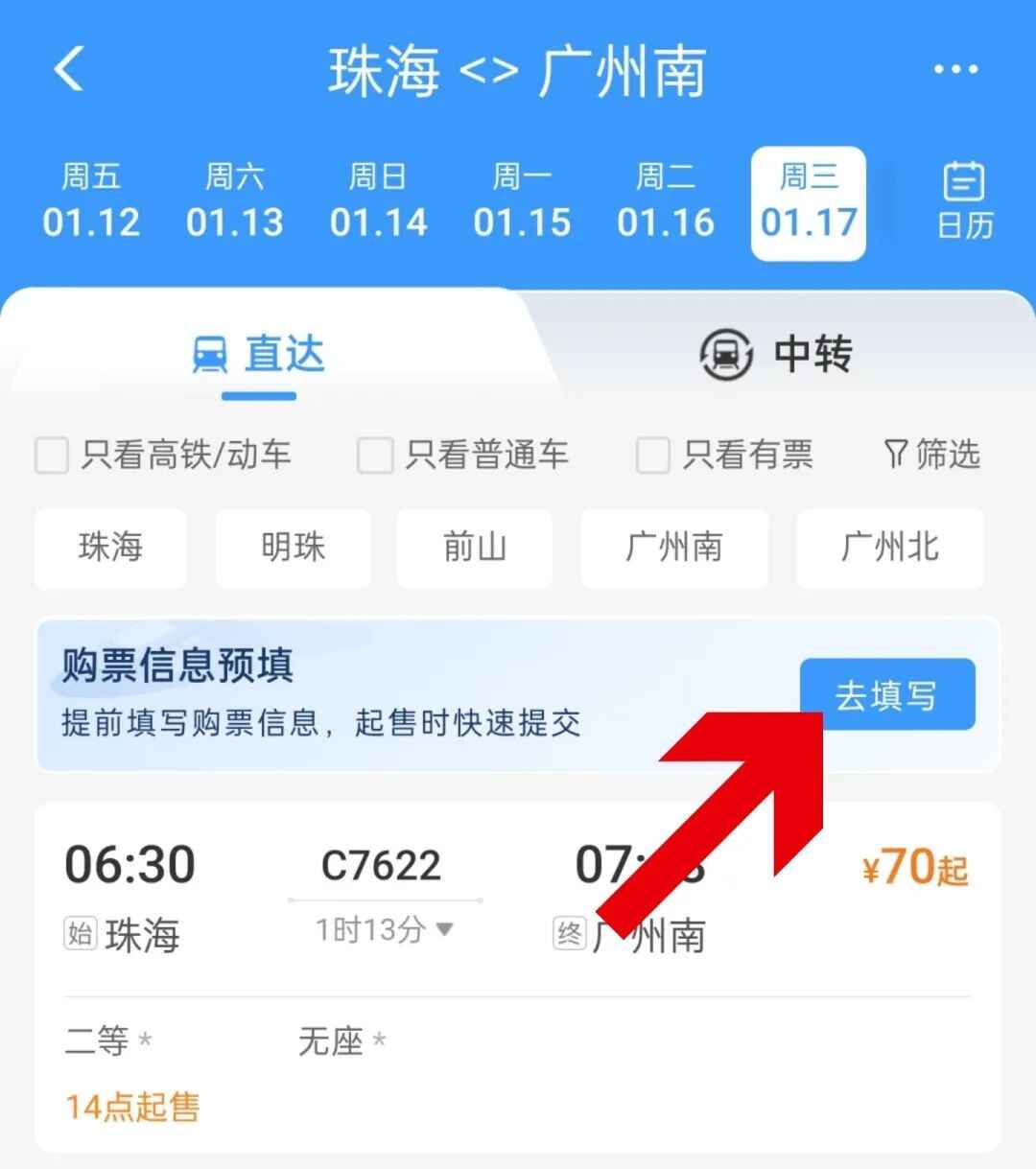Select date 周一 01.15

pos(522,201)
